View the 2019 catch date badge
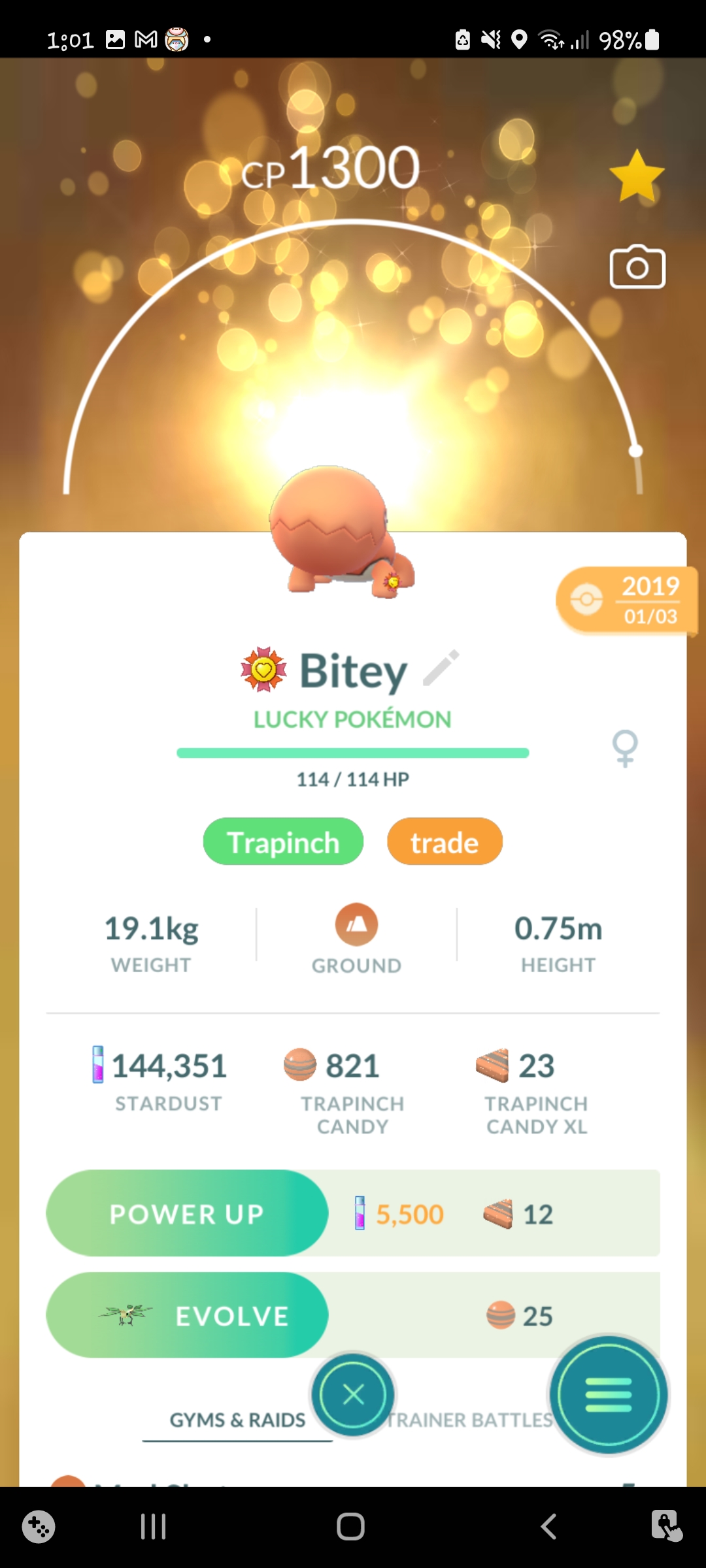This screenshot has width=706, height=1568. click(x=626, y=600)
